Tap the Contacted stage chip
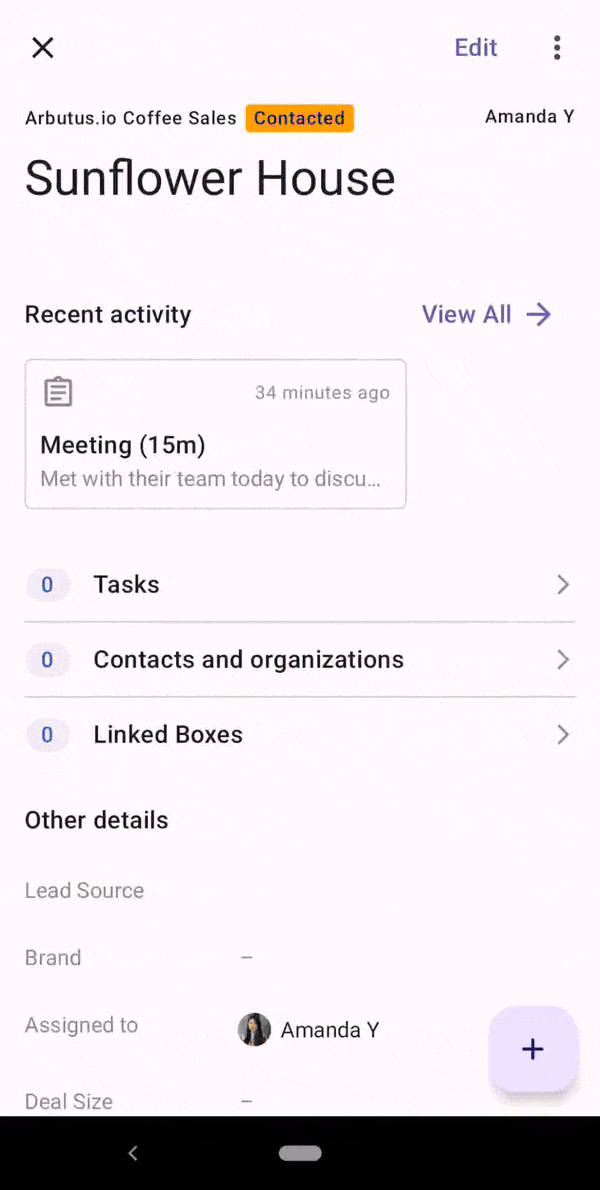This screenshot has width=600, height=1190. click(300, 118)
